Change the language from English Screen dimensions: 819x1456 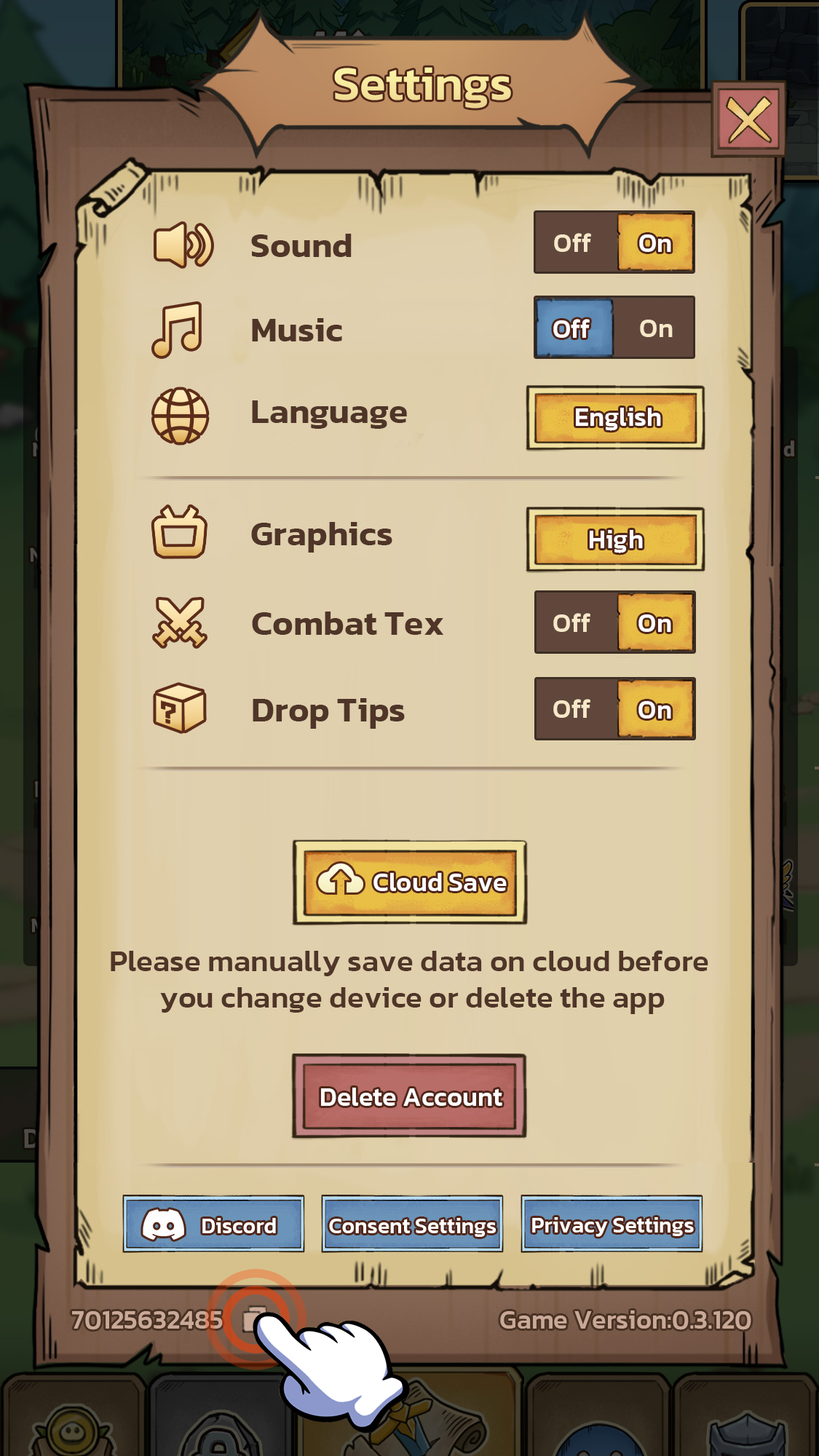coord(615,418)
